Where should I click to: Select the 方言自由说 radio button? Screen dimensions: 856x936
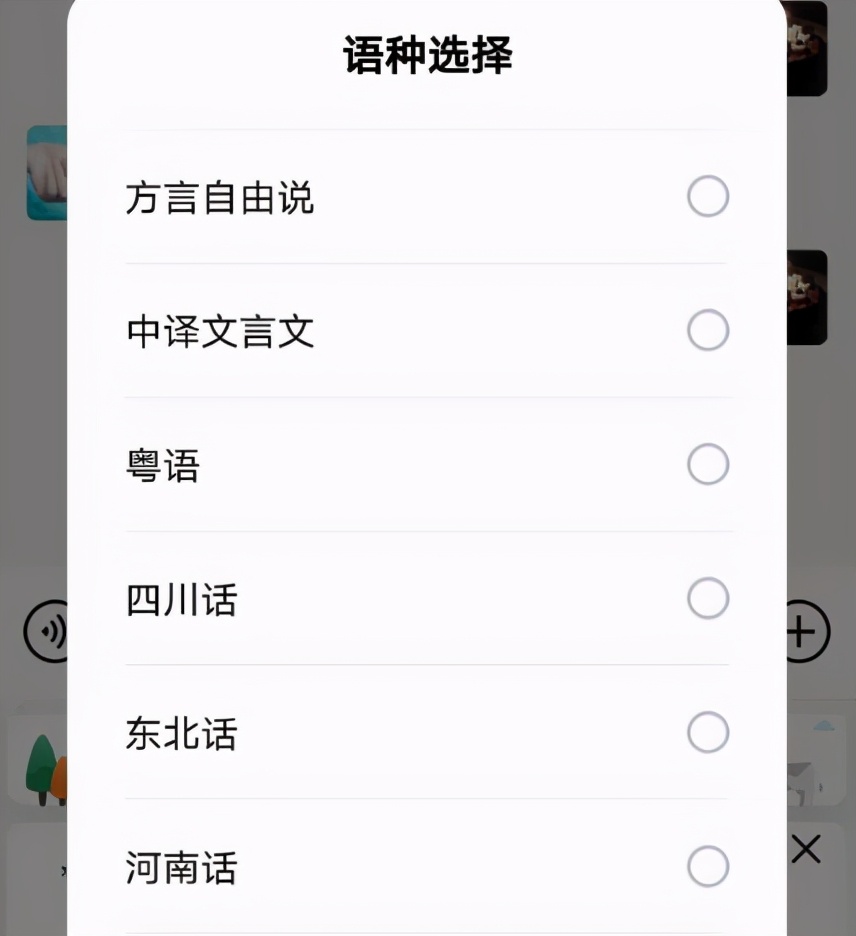click(708, 196)
